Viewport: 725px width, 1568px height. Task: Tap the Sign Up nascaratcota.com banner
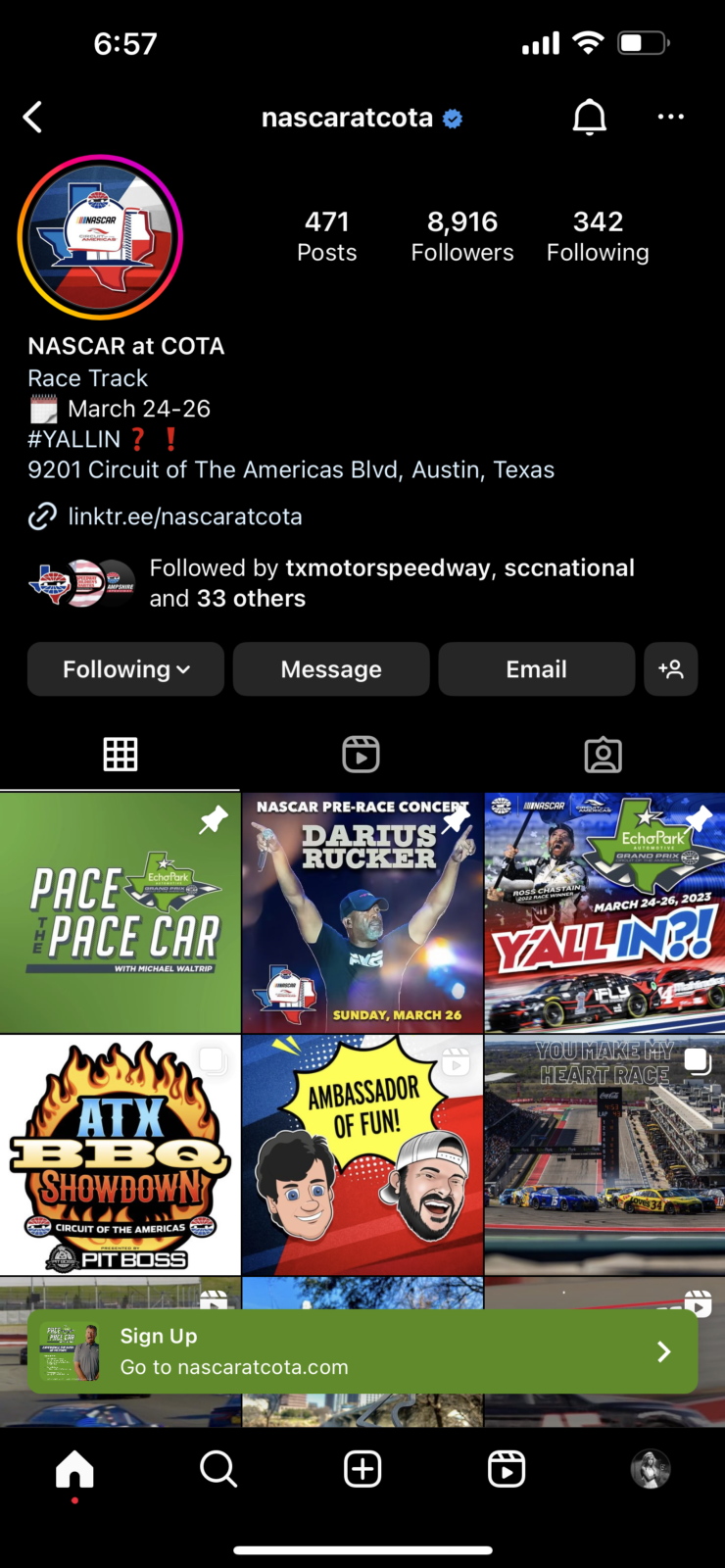click(x=362, y=1351)
